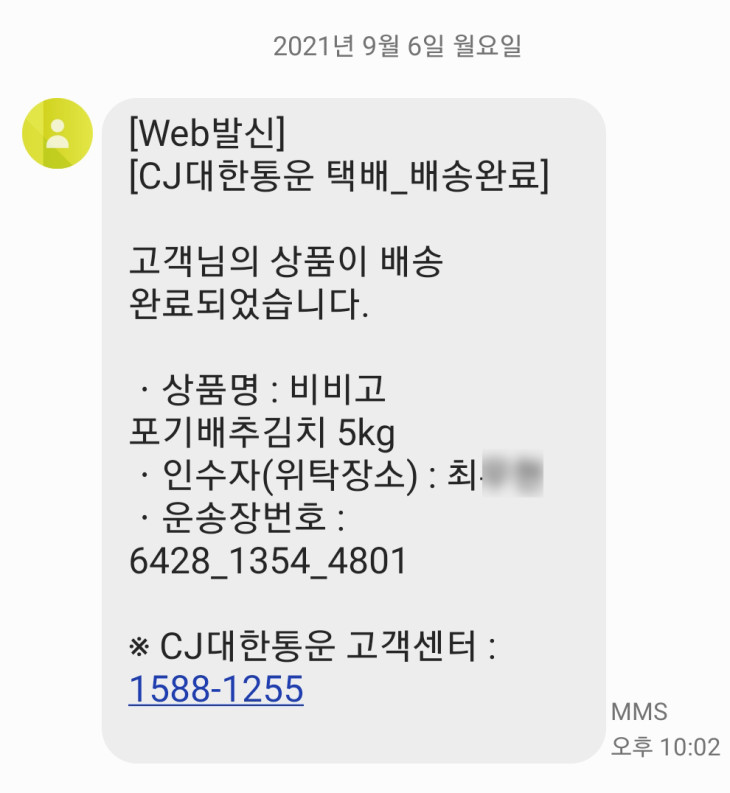The height and width of the screenshot is (793, 730).
Task: Select the MMS label on the message
Action: 638,712
